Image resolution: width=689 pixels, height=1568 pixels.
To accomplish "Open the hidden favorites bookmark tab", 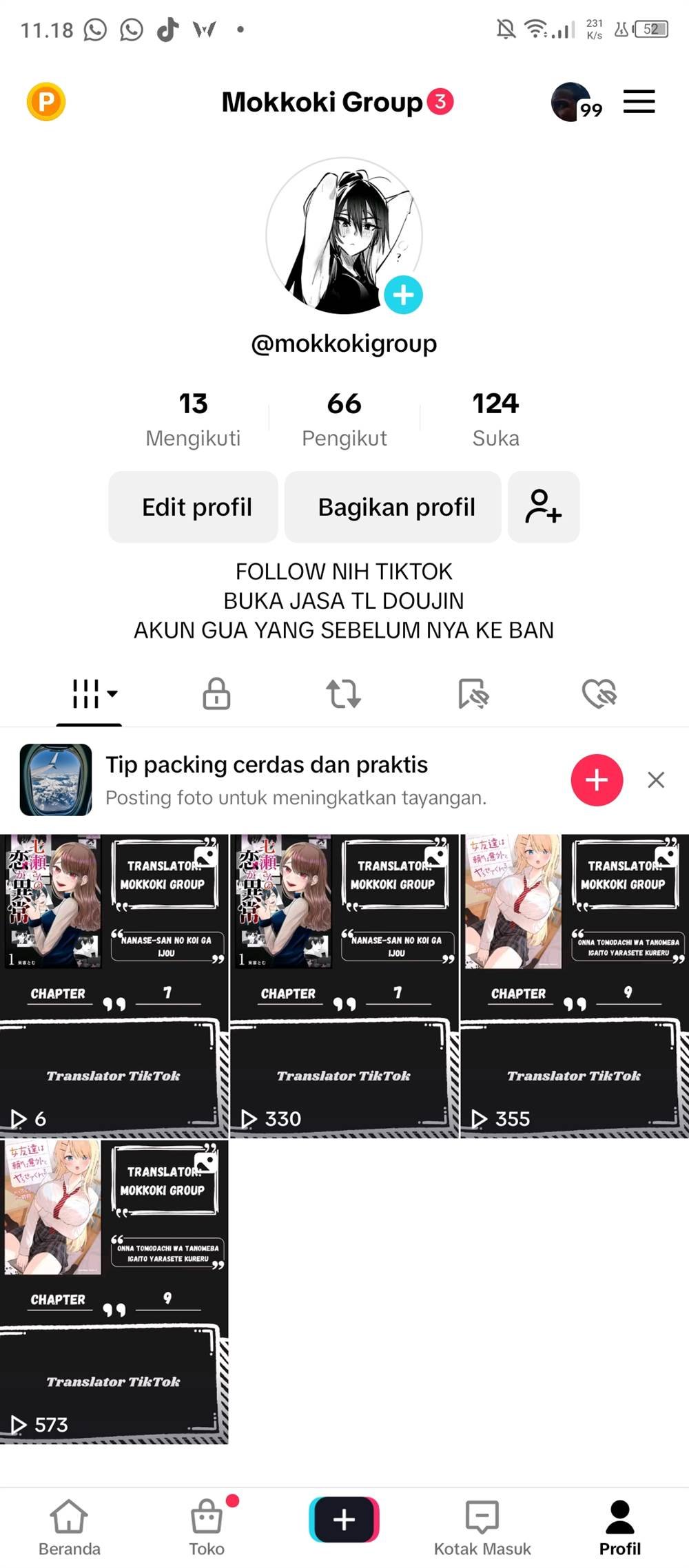I will 473,693.
